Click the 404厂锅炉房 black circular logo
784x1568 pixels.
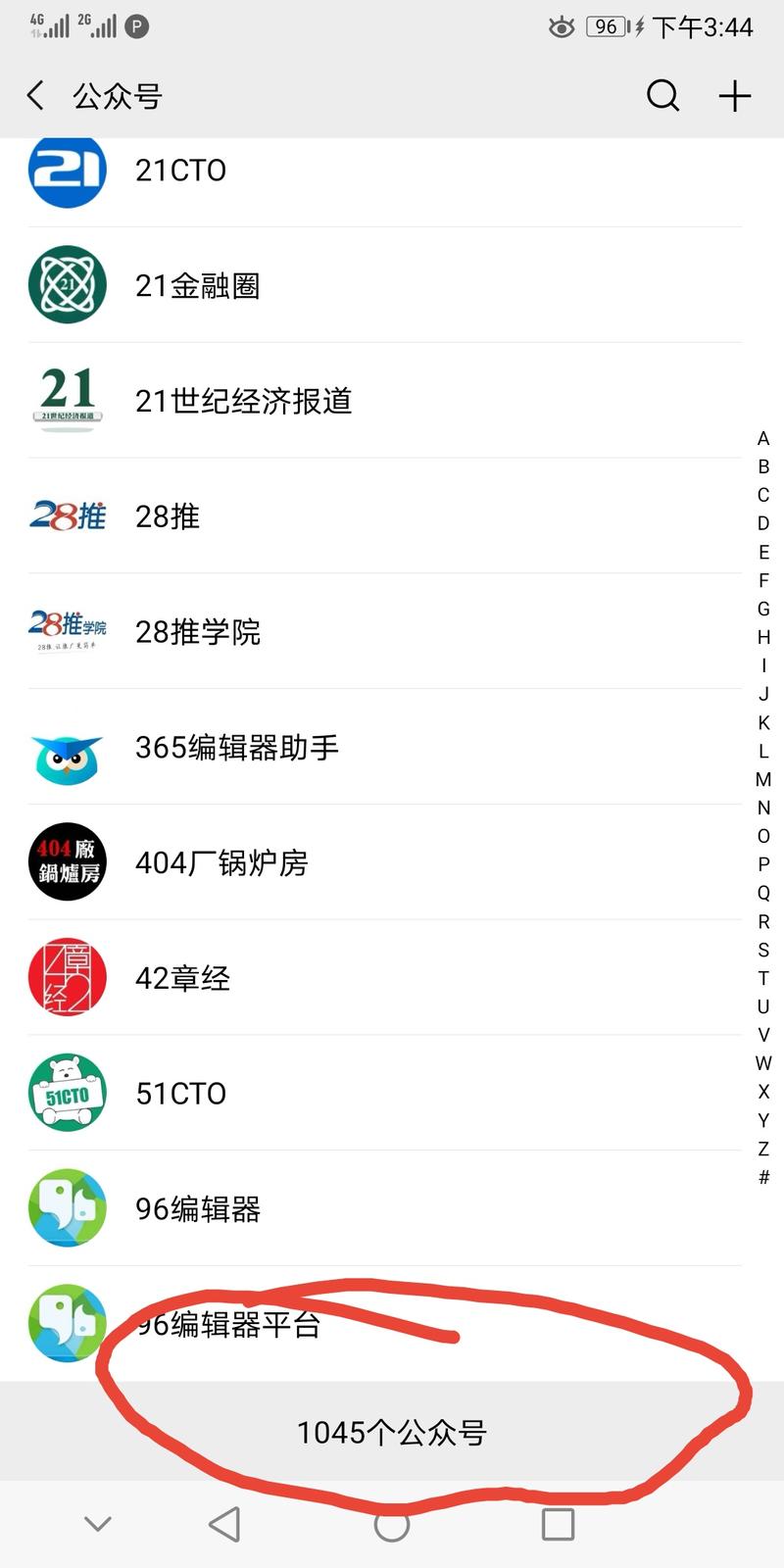pos(67,862)
